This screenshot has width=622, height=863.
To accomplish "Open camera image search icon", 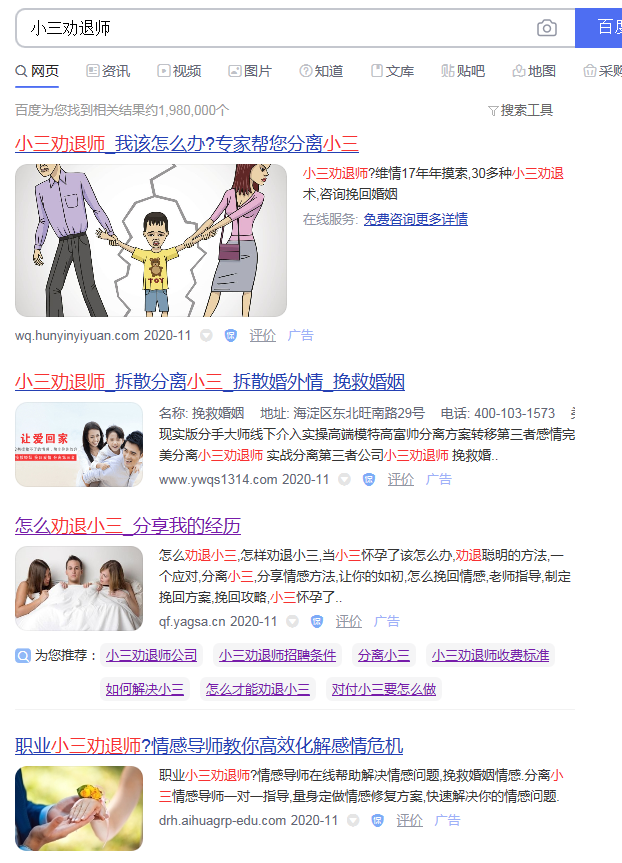I will pyautogui.click(x=546, y=28).
